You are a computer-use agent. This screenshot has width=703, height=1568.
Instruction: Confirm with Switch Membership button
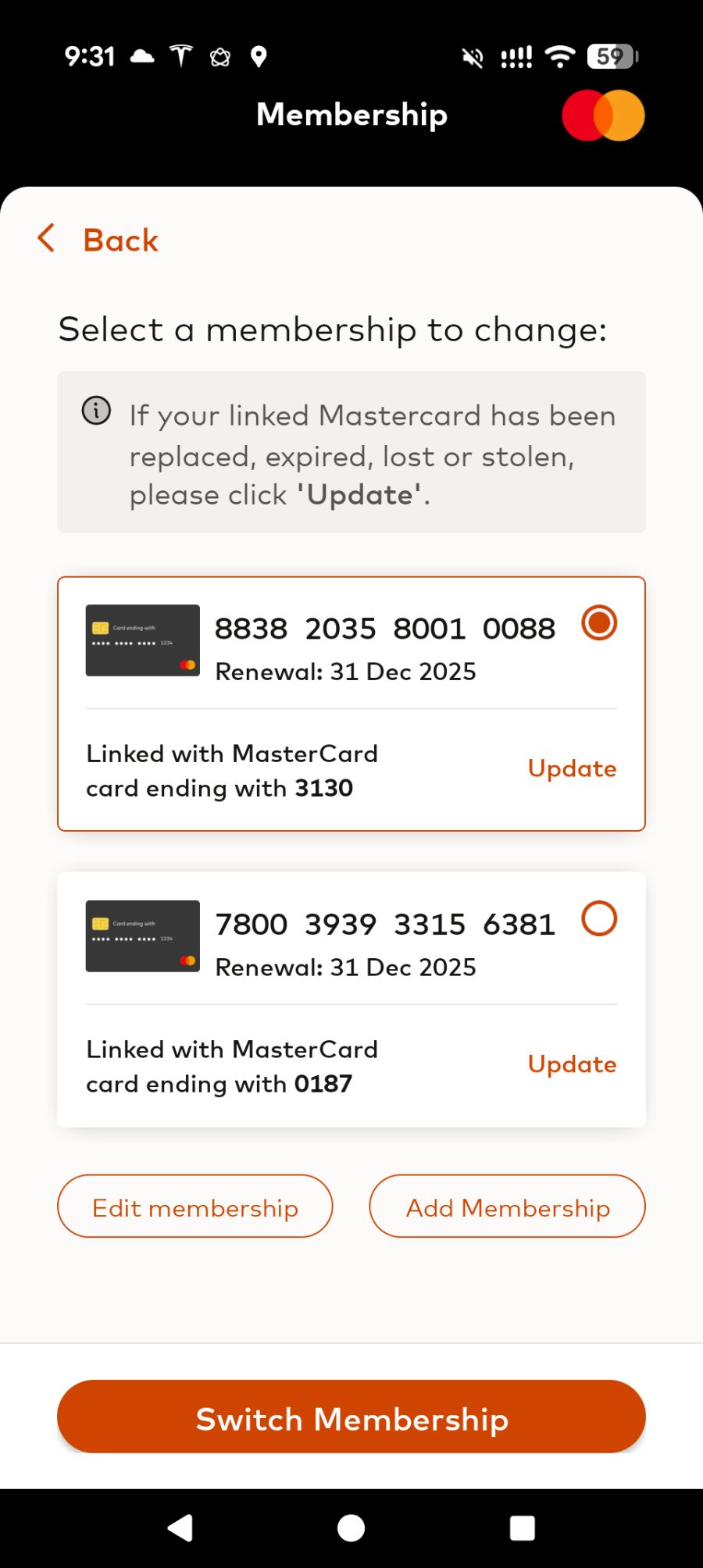(x=351, y=1418)
